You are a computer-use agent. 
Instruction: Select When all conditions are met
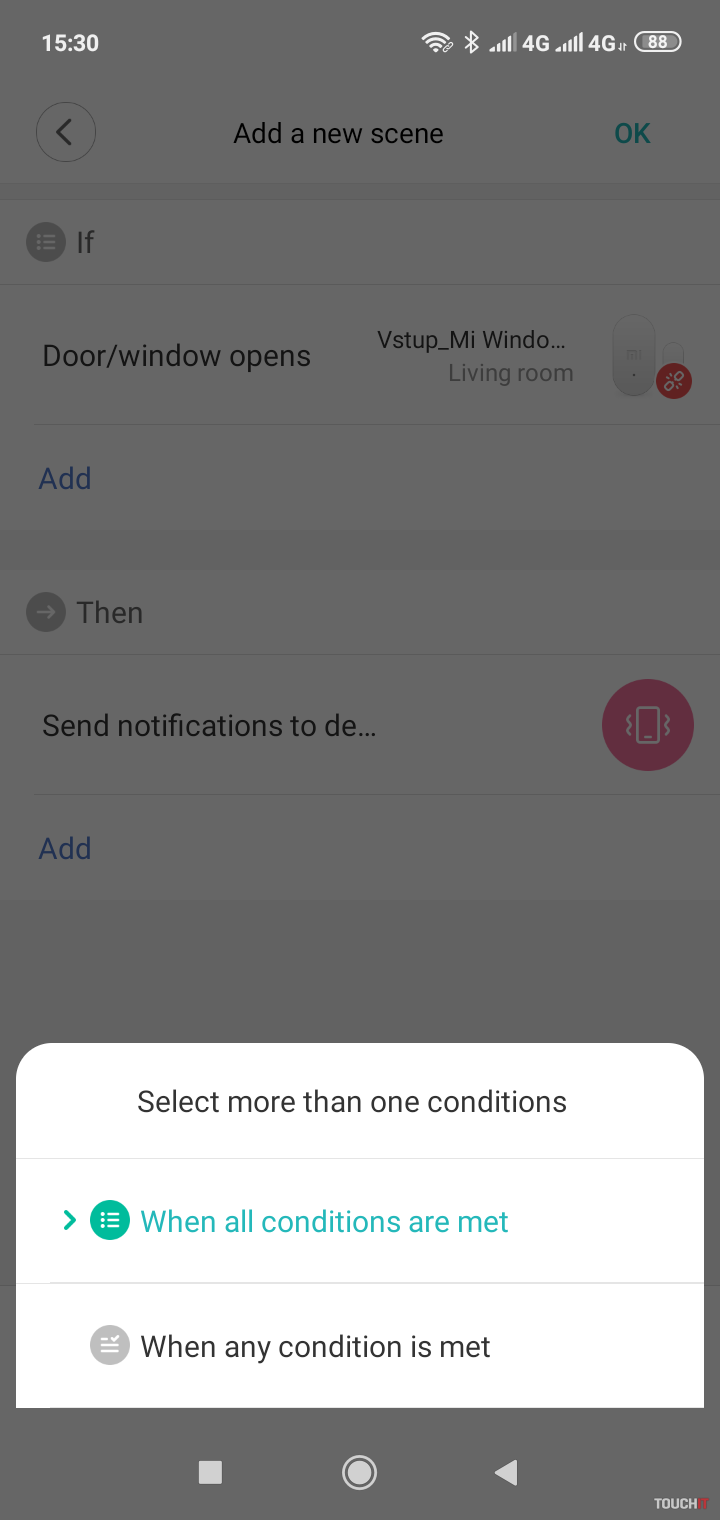[x=324, y=1221]
